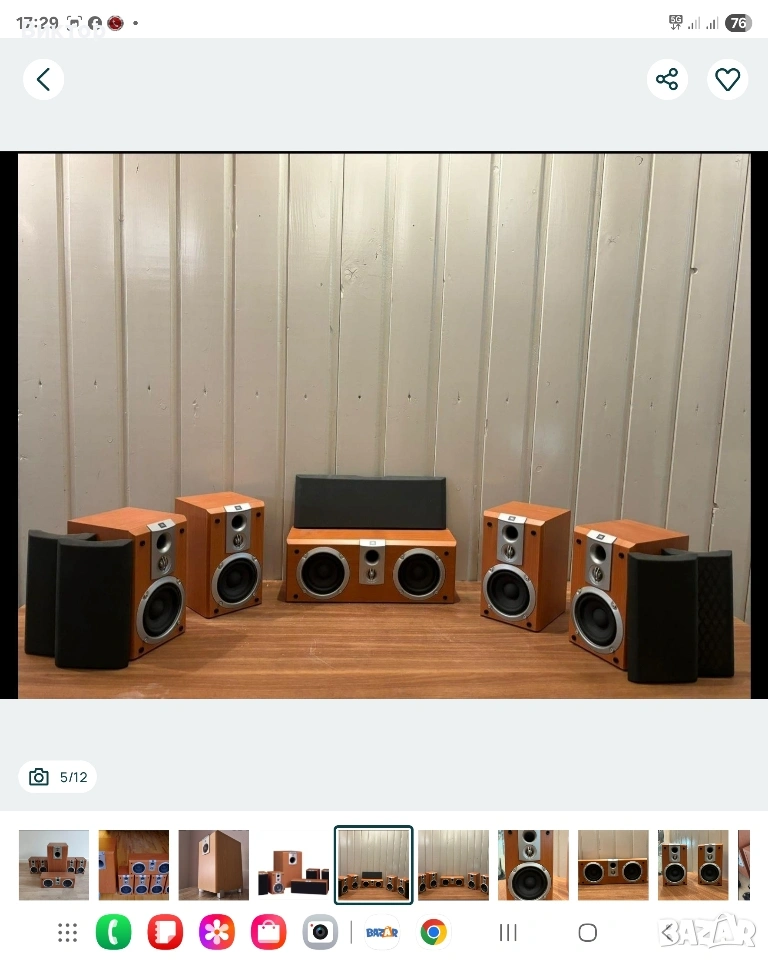The height and width of the screenshot is (960, 768).
Task: Select the thumbnail with two bookshelf speakers
Action: pyautogui.click(x=693, y=865)
